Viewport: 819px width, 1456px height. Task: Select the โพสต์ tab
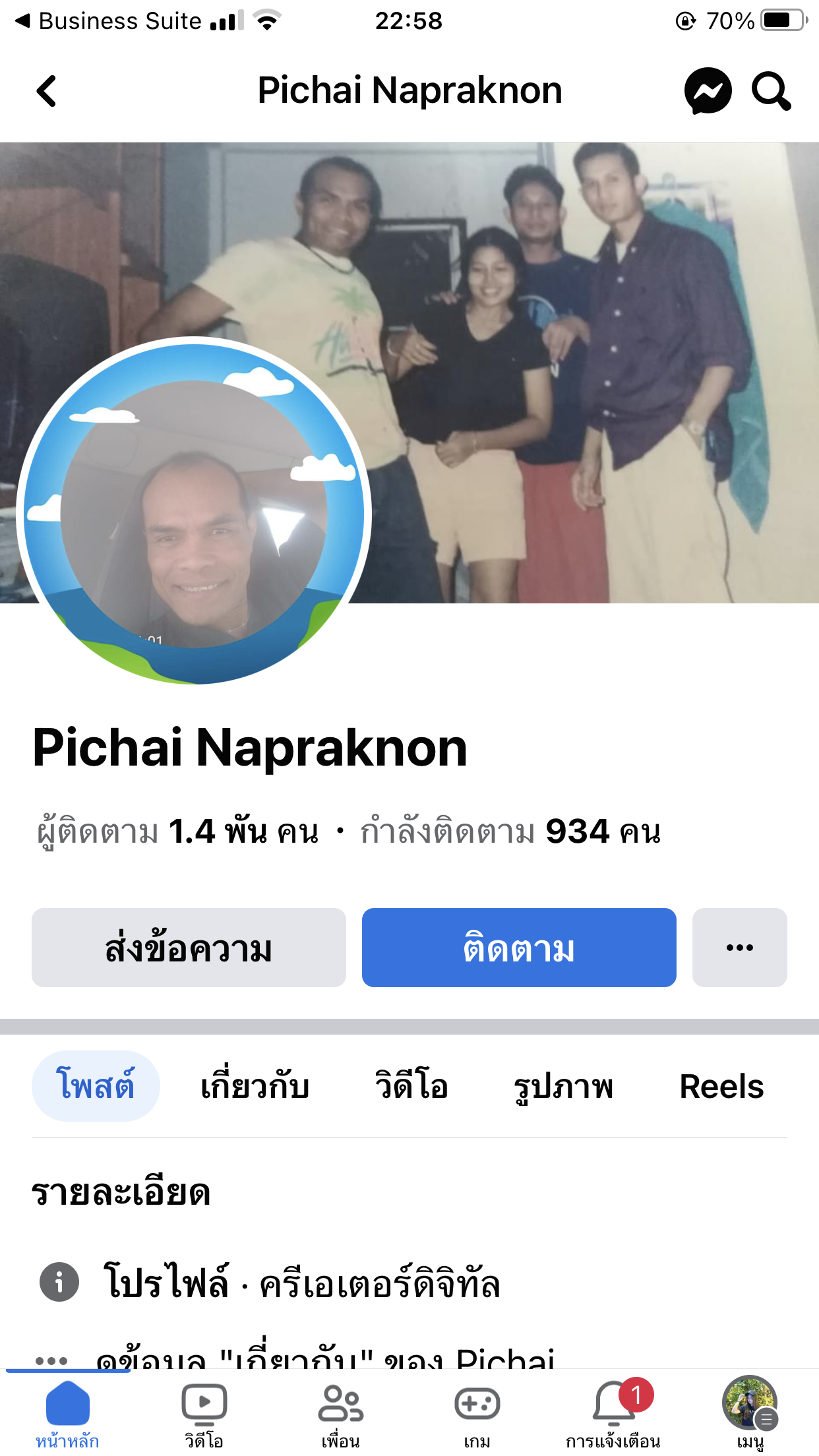click(96, 1086)
